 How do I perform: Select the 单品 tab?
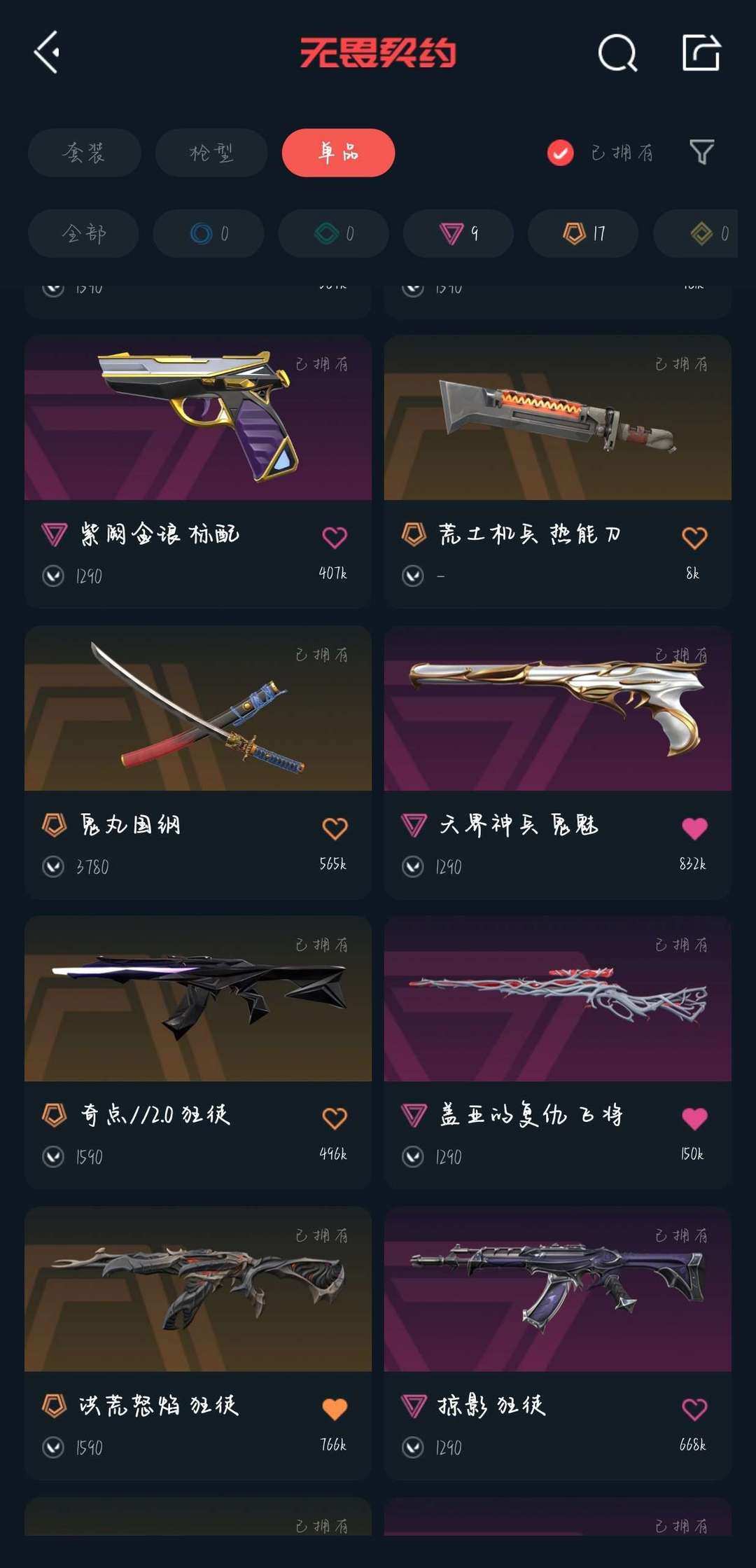[x=338, y=153]
